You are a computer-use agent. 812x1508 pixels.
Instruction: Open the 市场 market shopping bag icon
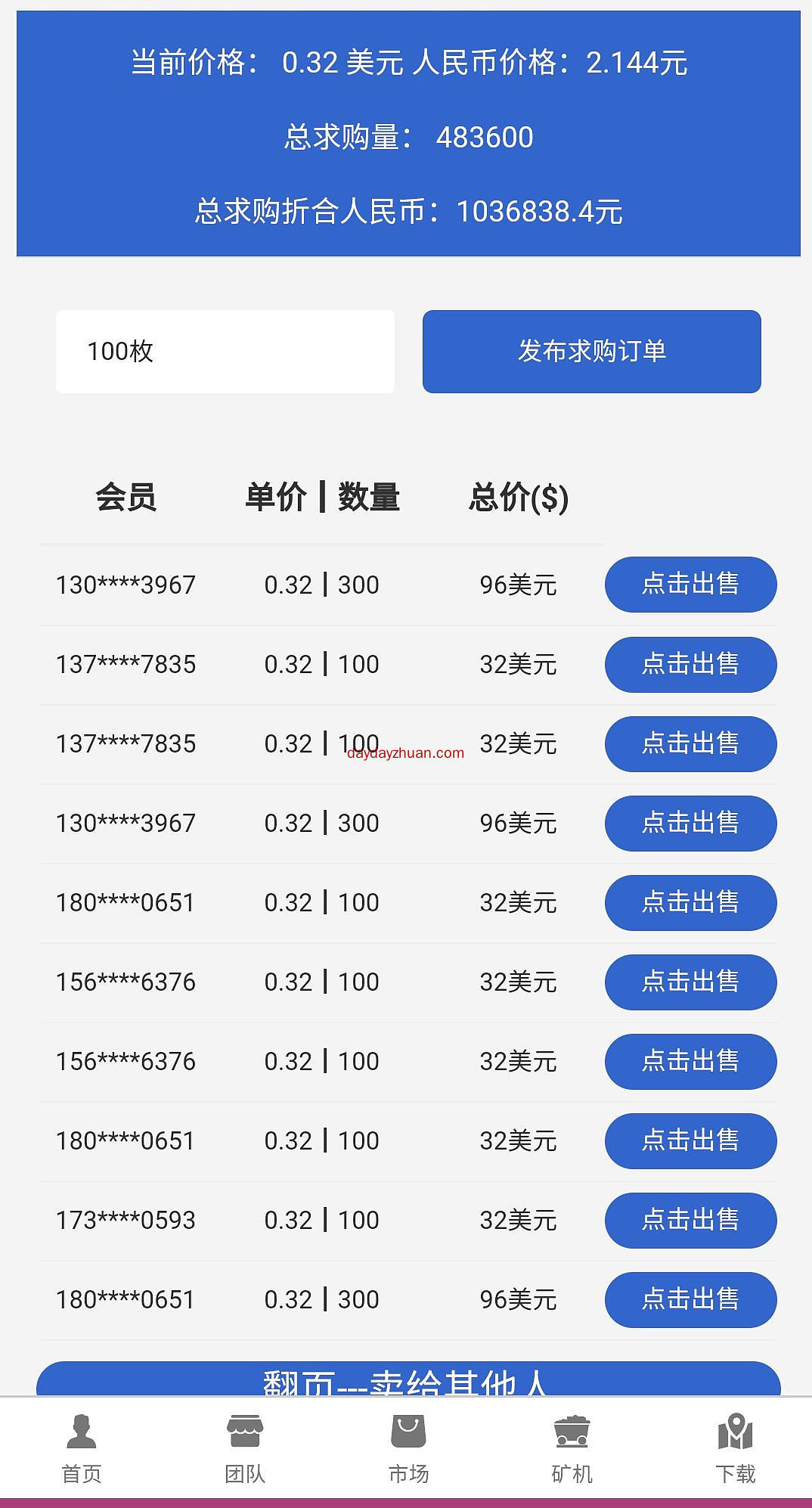click(409, 1445)
